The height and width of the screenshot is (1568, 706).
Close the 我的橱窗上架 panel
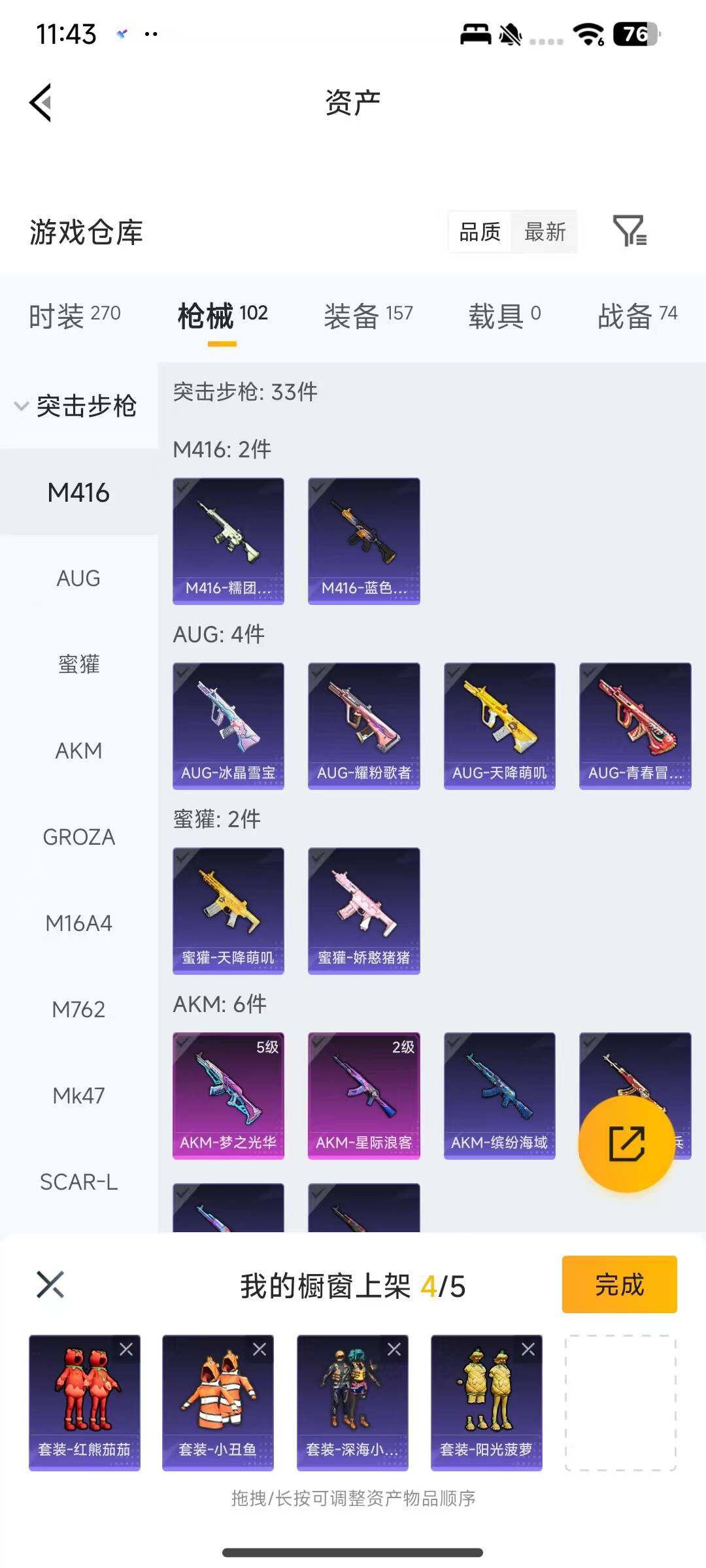50,1284
